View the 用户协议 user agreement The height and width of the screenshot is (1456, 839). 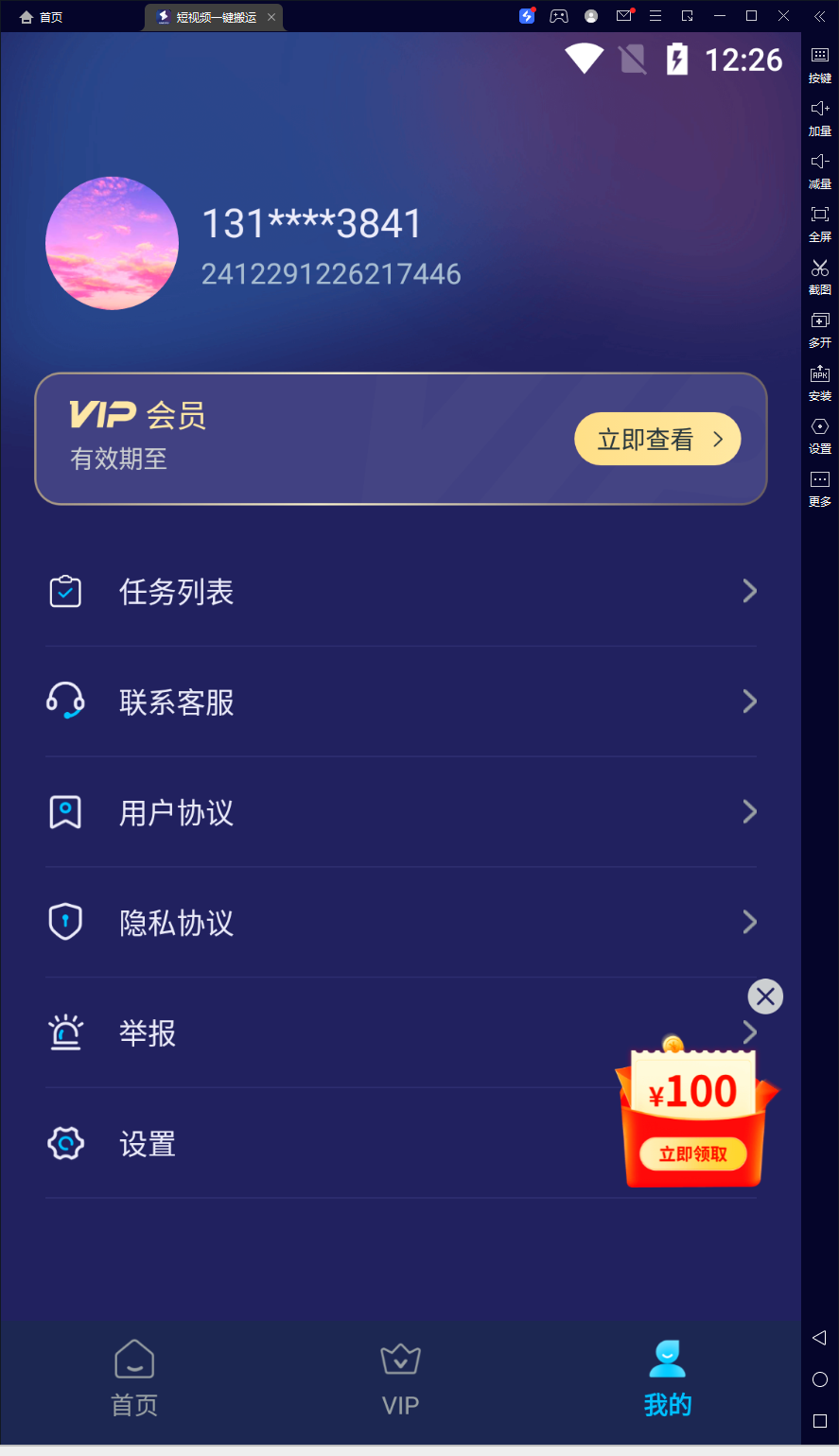(401, 813)
